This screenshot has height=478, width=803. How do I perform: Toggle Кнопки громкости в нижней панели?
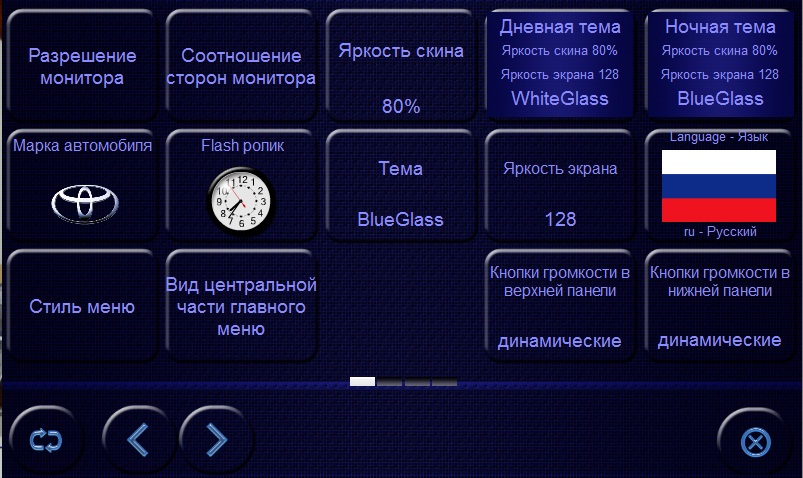click(x=720, y=306)
